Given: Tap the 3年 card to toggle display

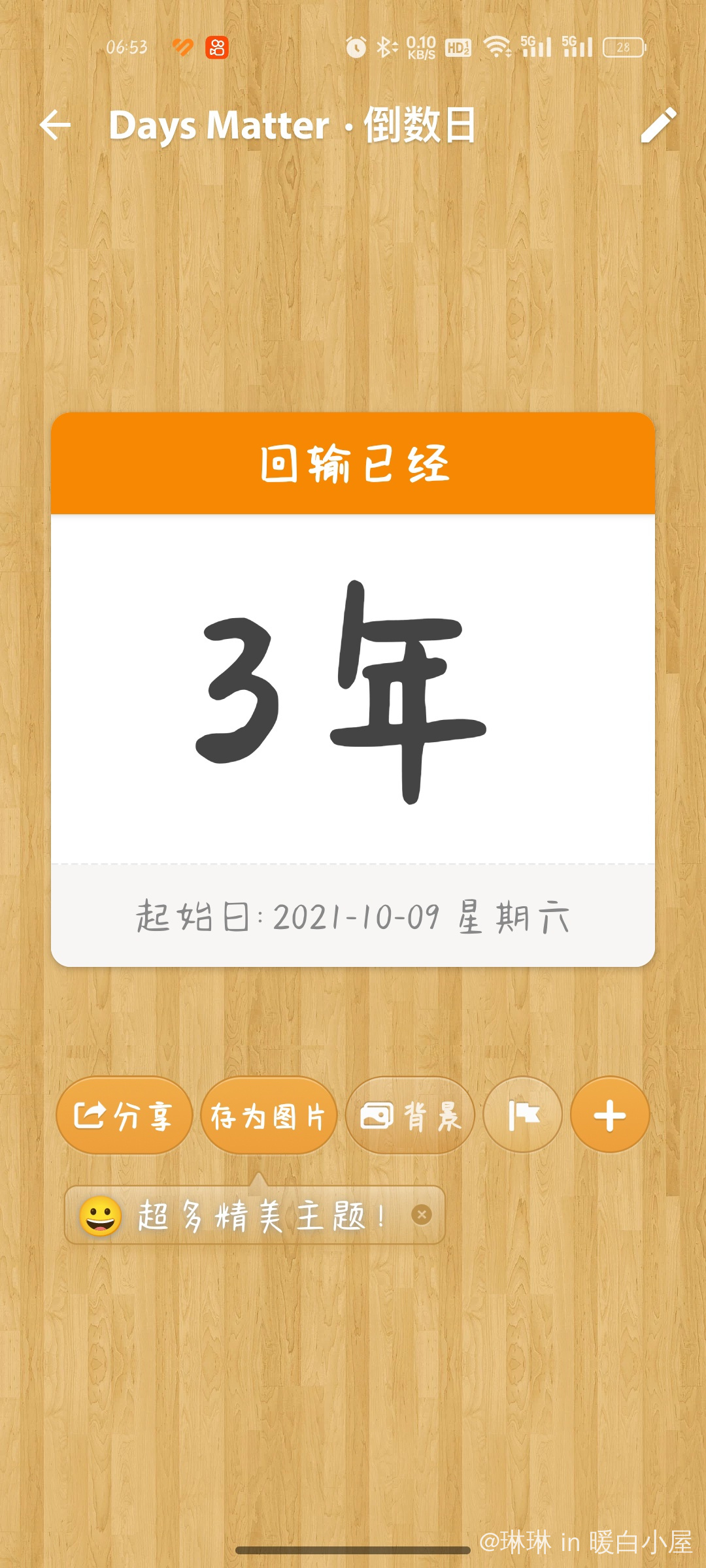Looking at the screenshot, I should pos(353,689).
